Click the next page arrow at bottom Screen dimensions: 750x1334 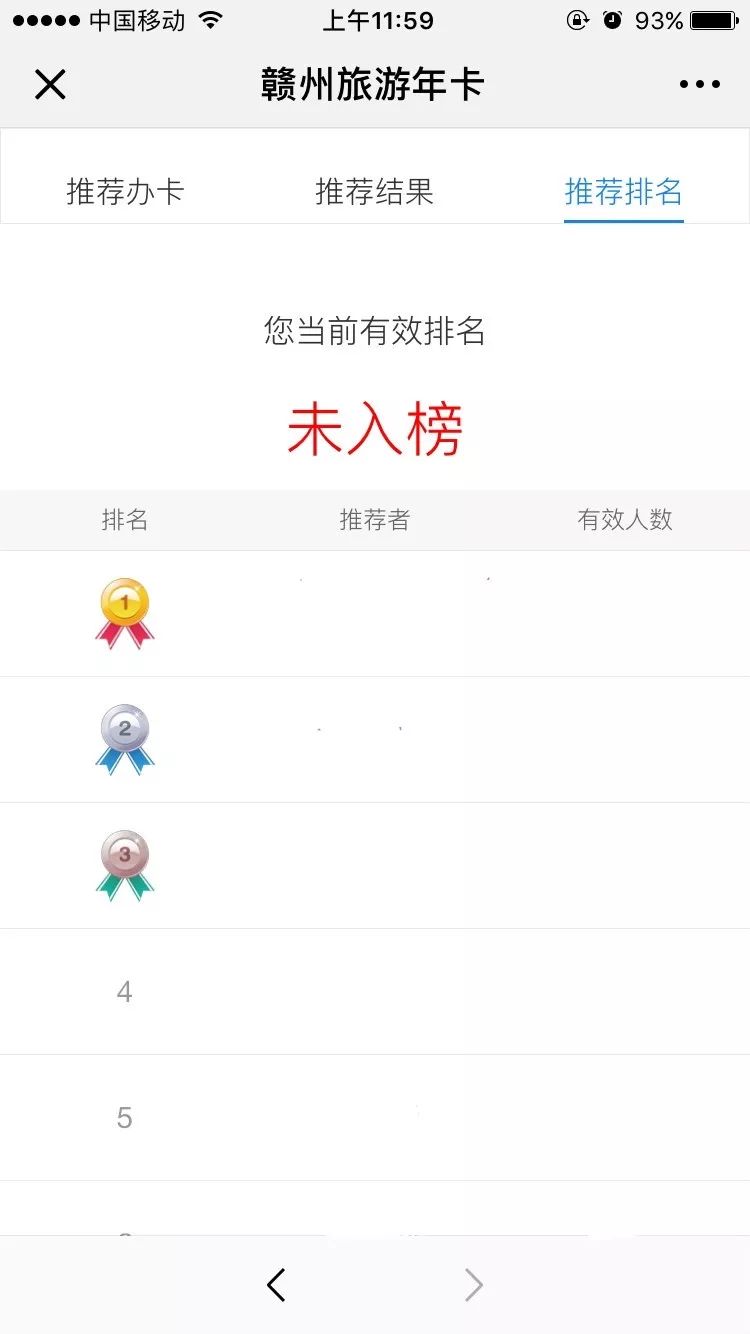tap(473, 1285)
